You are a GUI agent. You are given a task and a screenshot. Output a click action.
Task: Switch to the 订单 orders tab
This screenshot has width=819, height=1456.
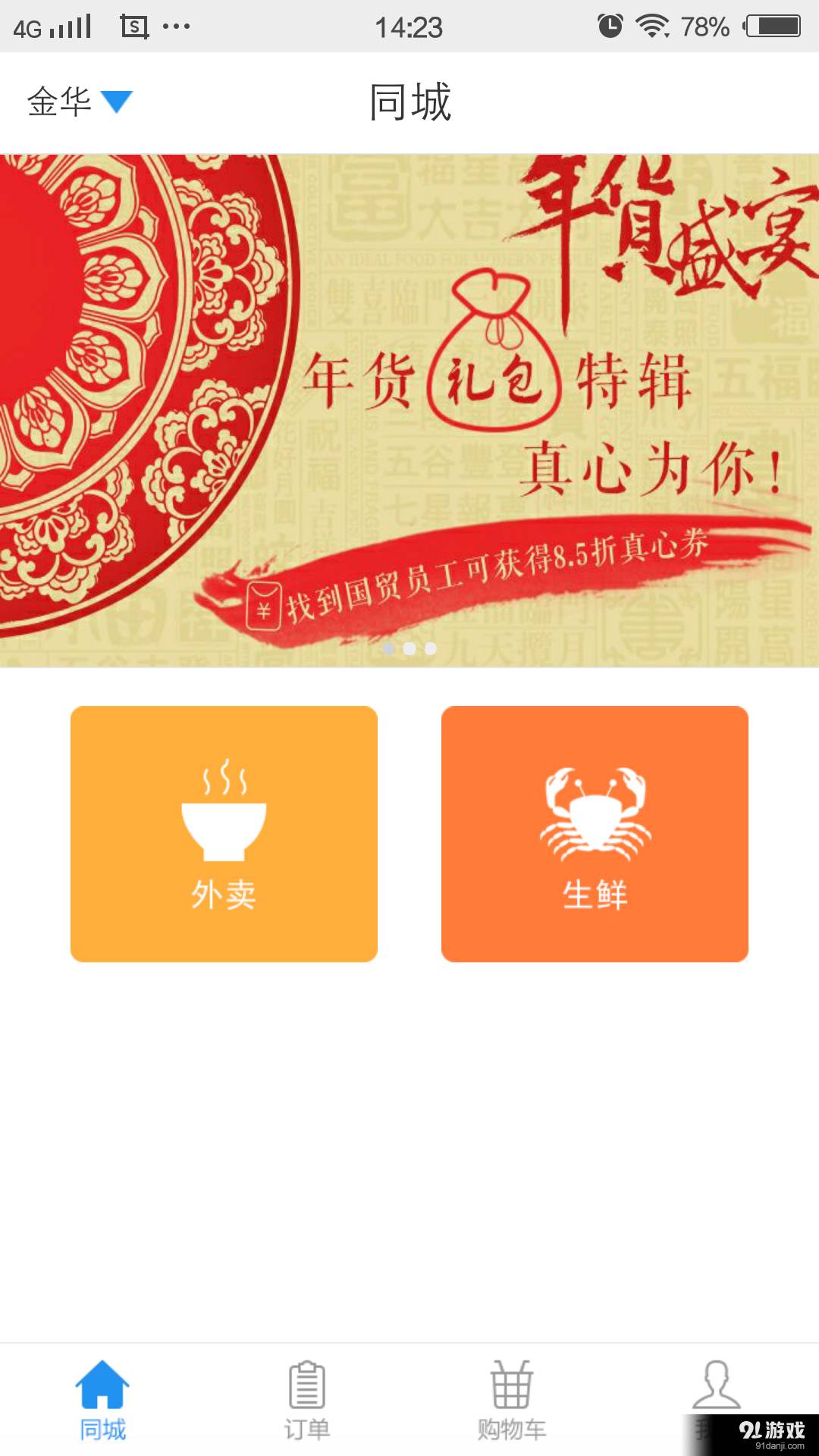(307, 1400)
